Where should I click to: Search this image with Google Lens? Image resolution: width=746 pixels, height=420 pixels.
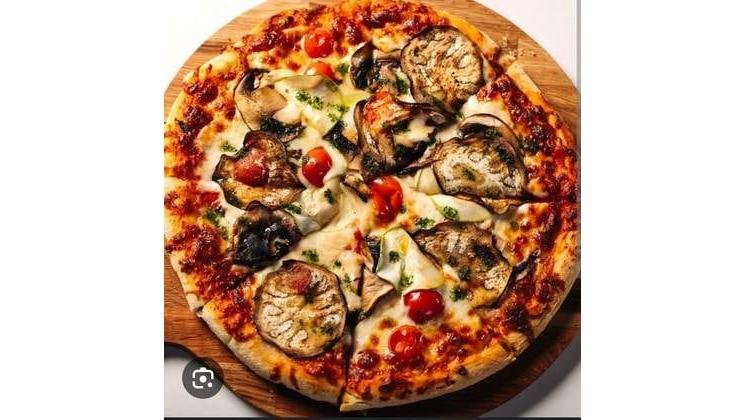coord(203,378)
